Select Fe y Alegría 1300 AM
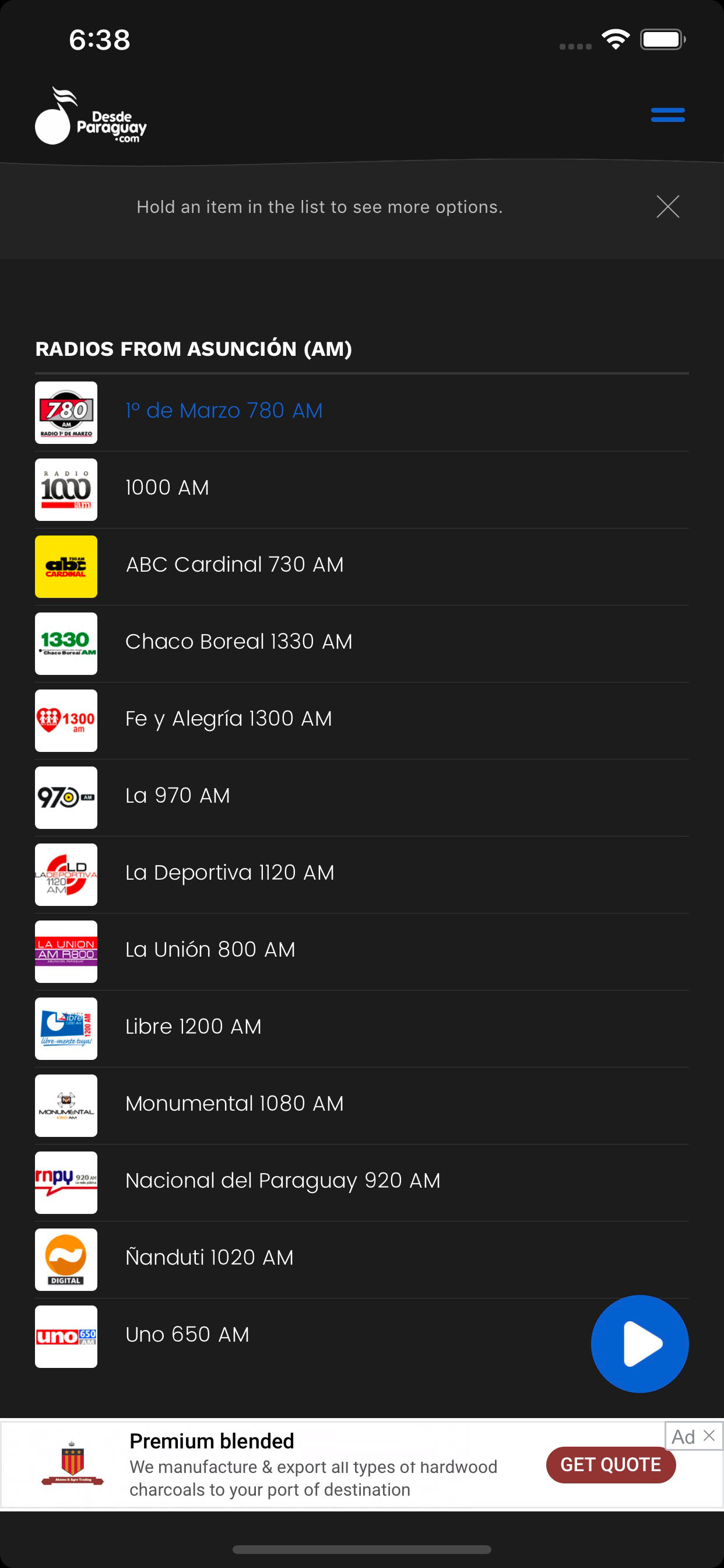Screen dimensions: 724x1568 [361, 720]
